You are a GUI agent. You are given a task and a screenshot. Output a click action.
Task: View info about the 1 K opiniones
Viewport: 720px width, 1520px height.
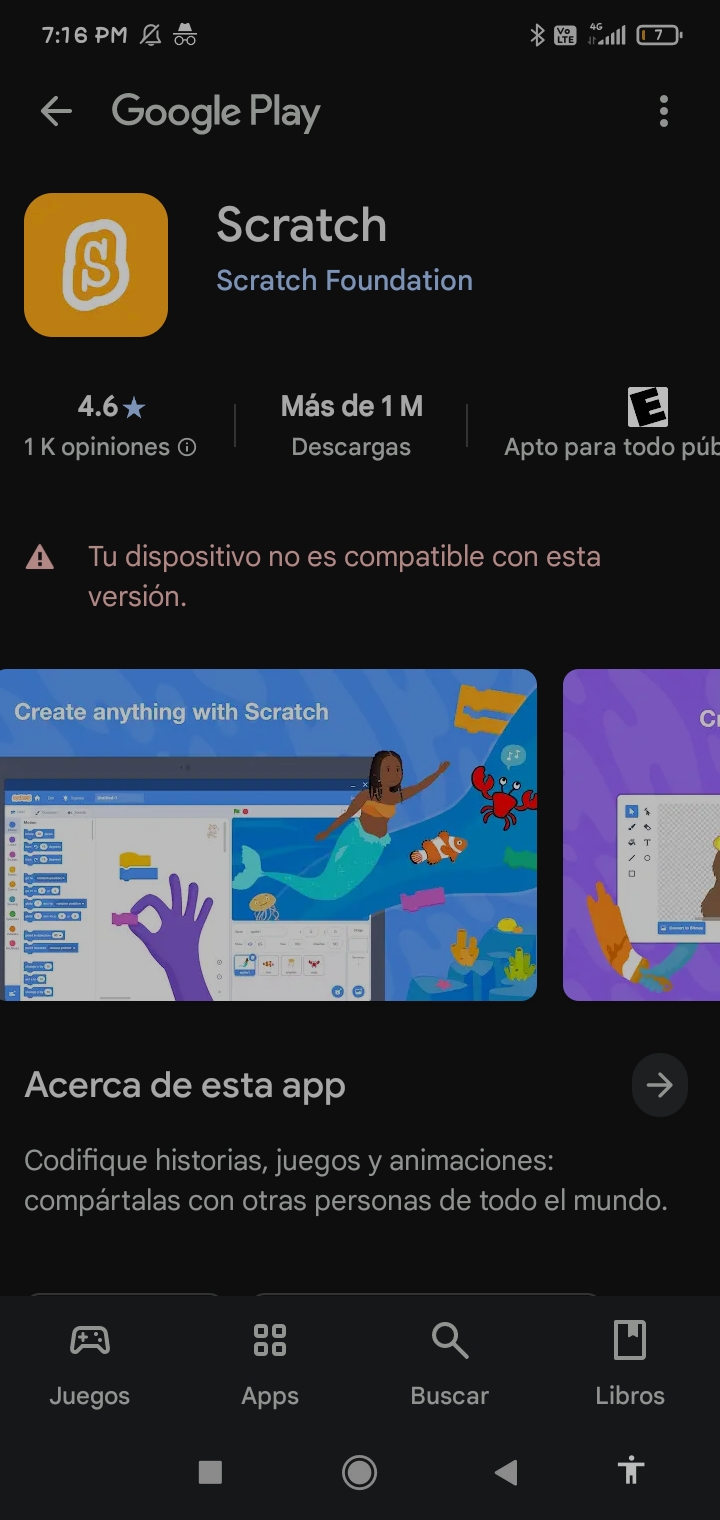[x=187, y=447]
